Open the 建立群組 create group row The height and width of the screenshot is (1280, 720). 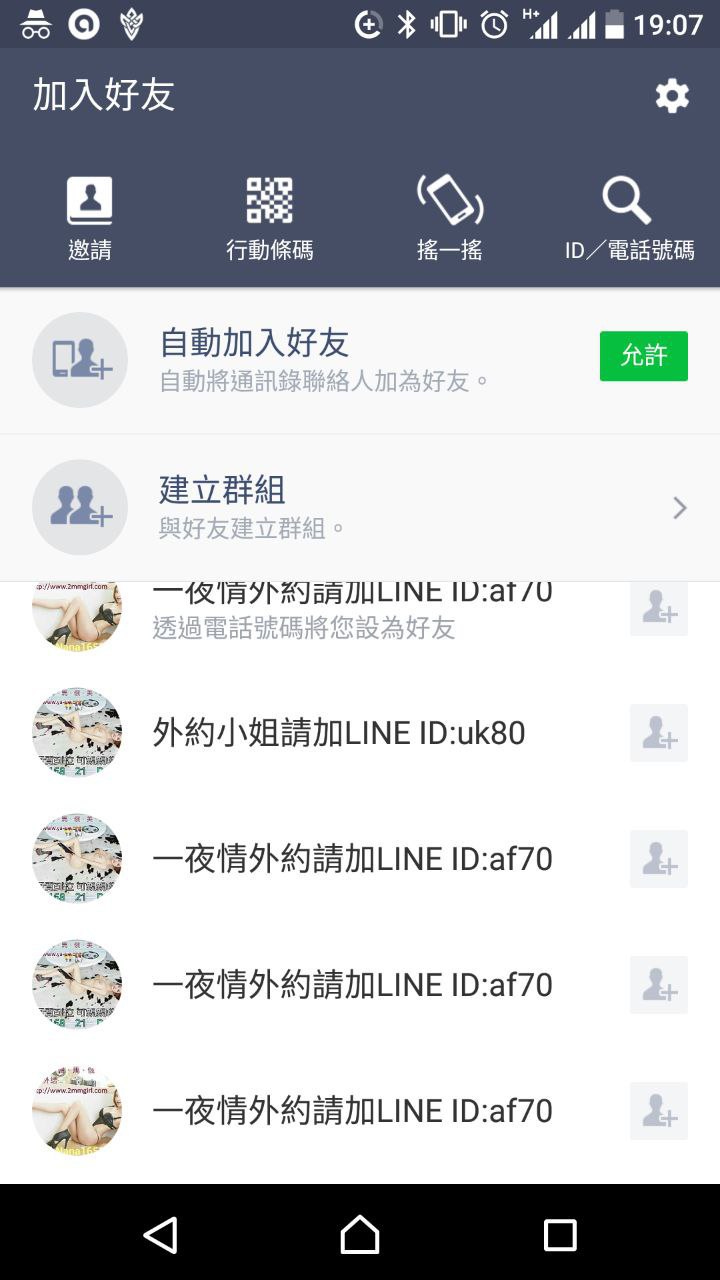[360, 507]
